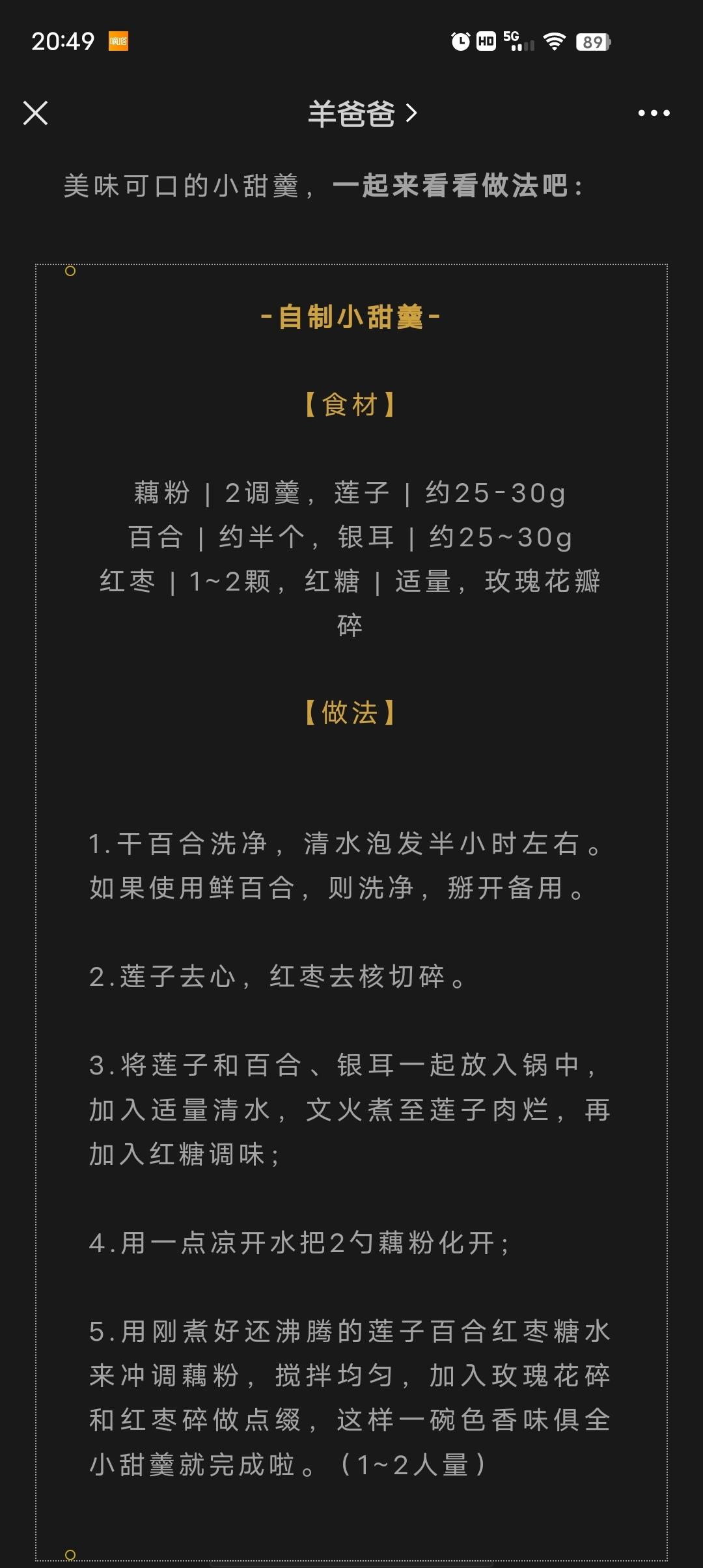The height and width of the screenshot is (1568, 703).
Task: Open the three-dot overflow menu
Action: point(653,113)
